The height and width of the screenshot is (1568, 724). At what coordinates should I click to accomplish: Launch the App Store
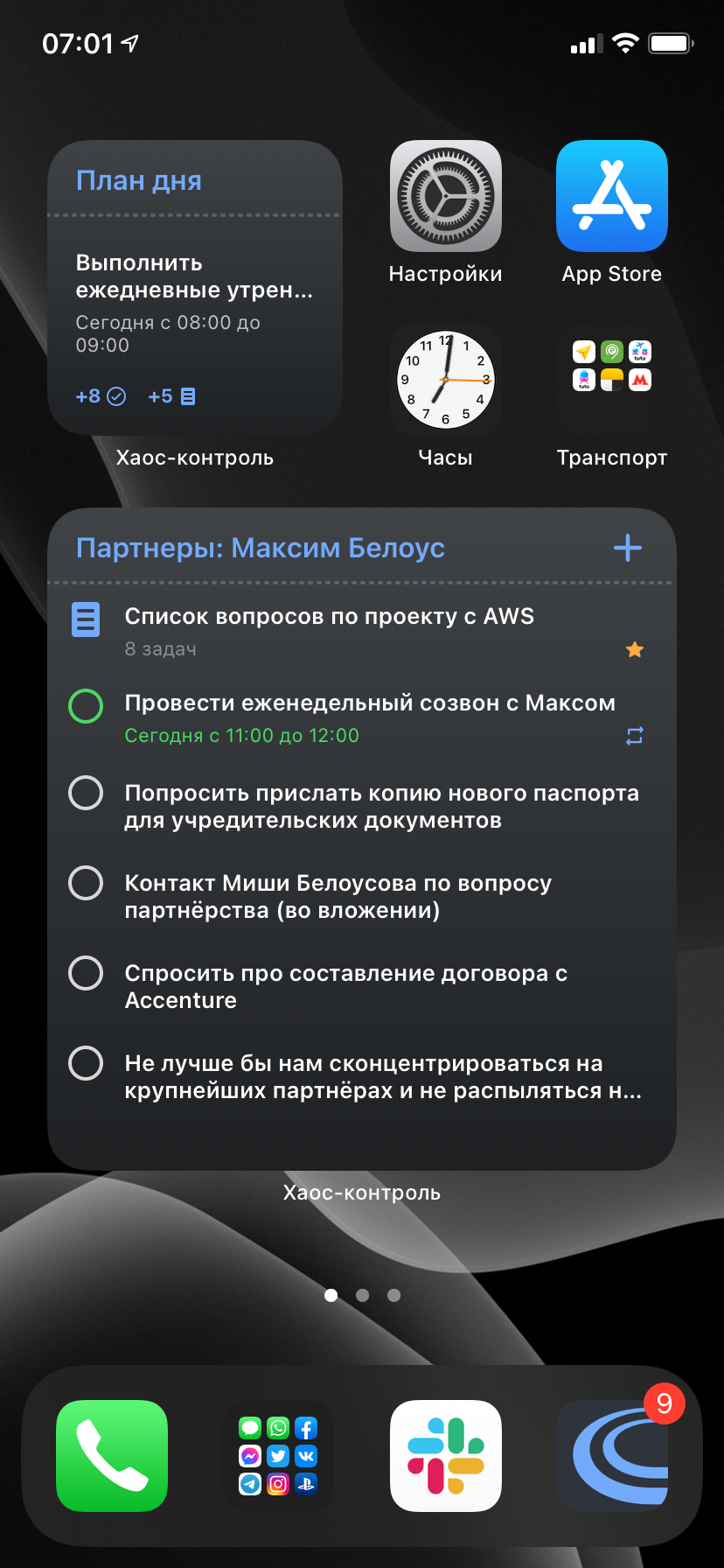(x=612, y=196)
